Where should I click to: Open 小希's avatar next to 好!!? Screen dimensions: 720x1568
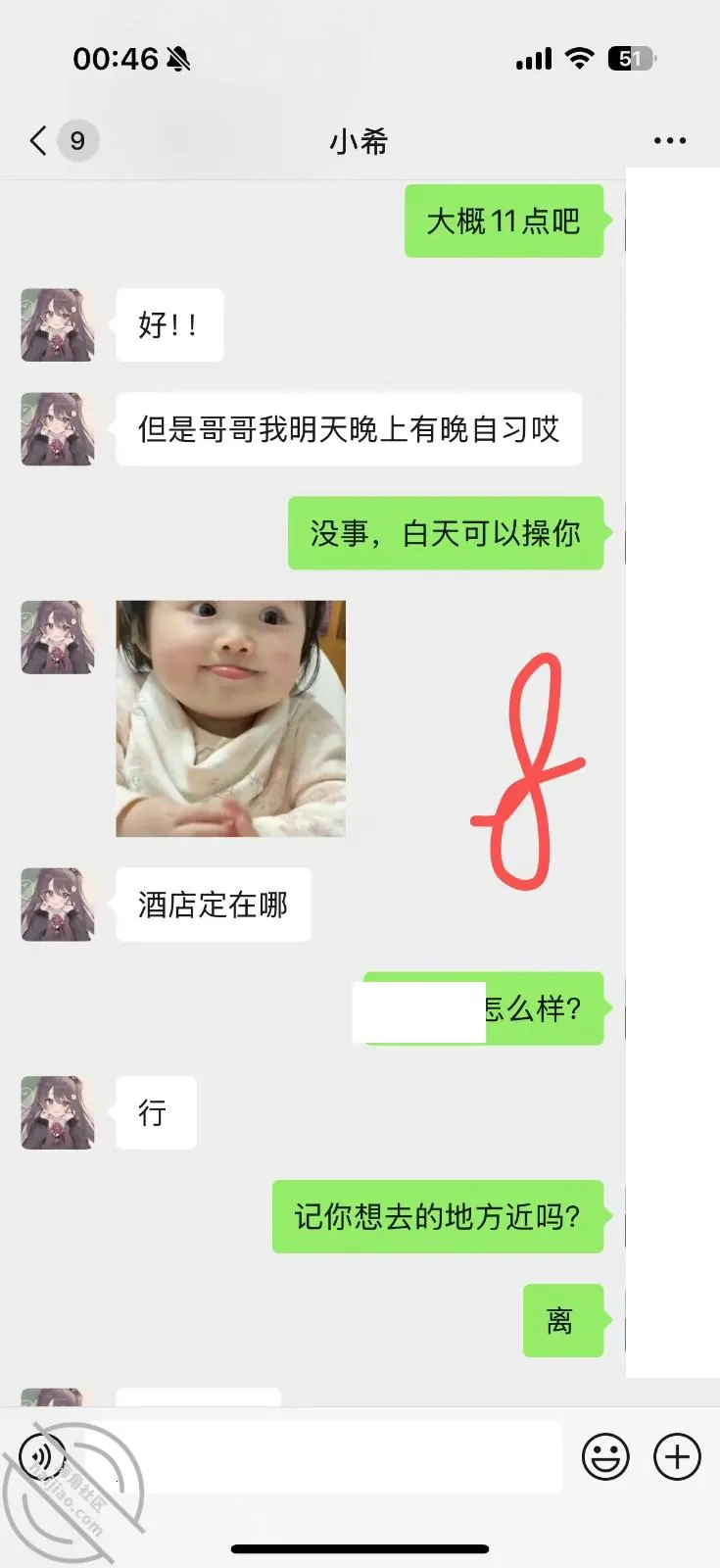pos(58,324)
